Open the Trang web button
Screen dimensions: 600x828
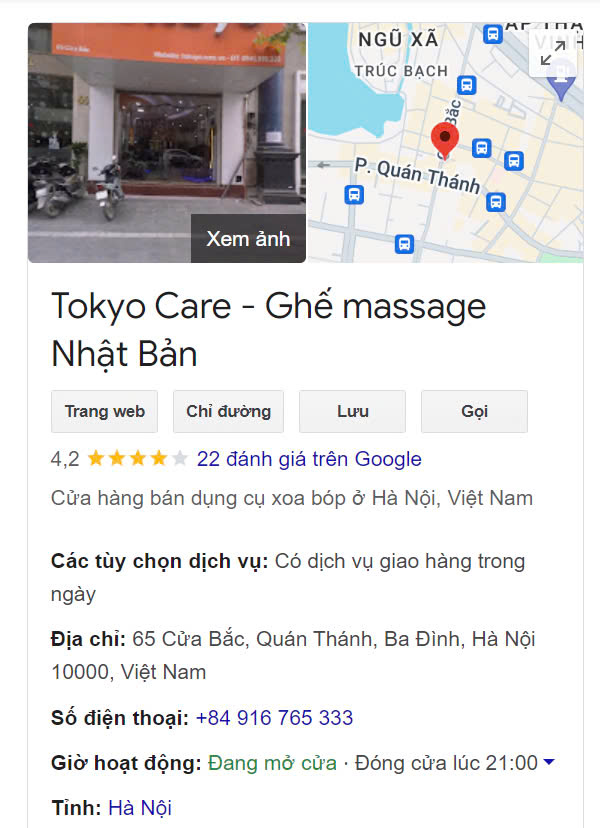click(105, 411)
